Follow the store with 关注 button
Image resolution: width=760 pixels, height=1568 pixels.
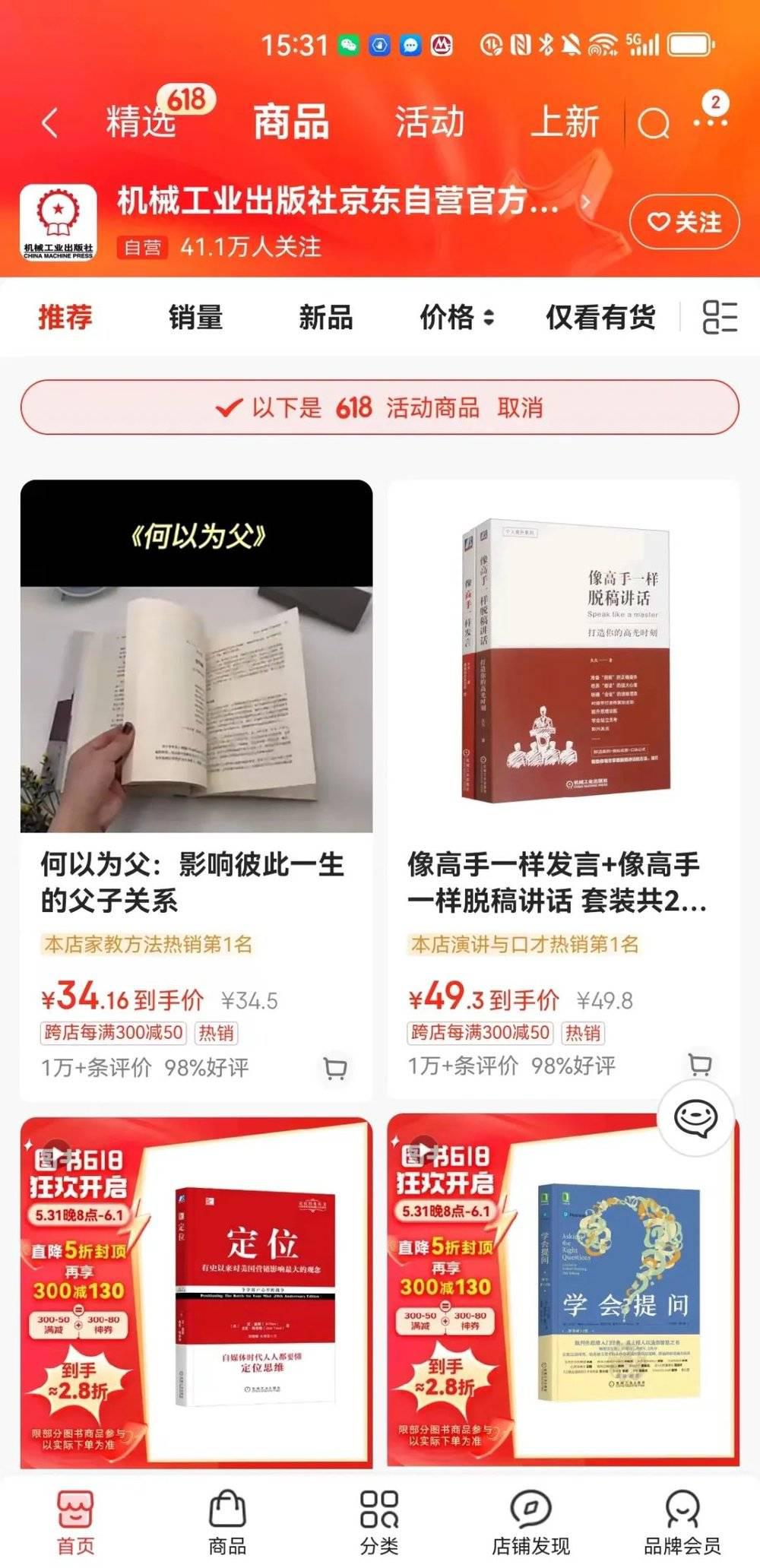pos(684,222)
